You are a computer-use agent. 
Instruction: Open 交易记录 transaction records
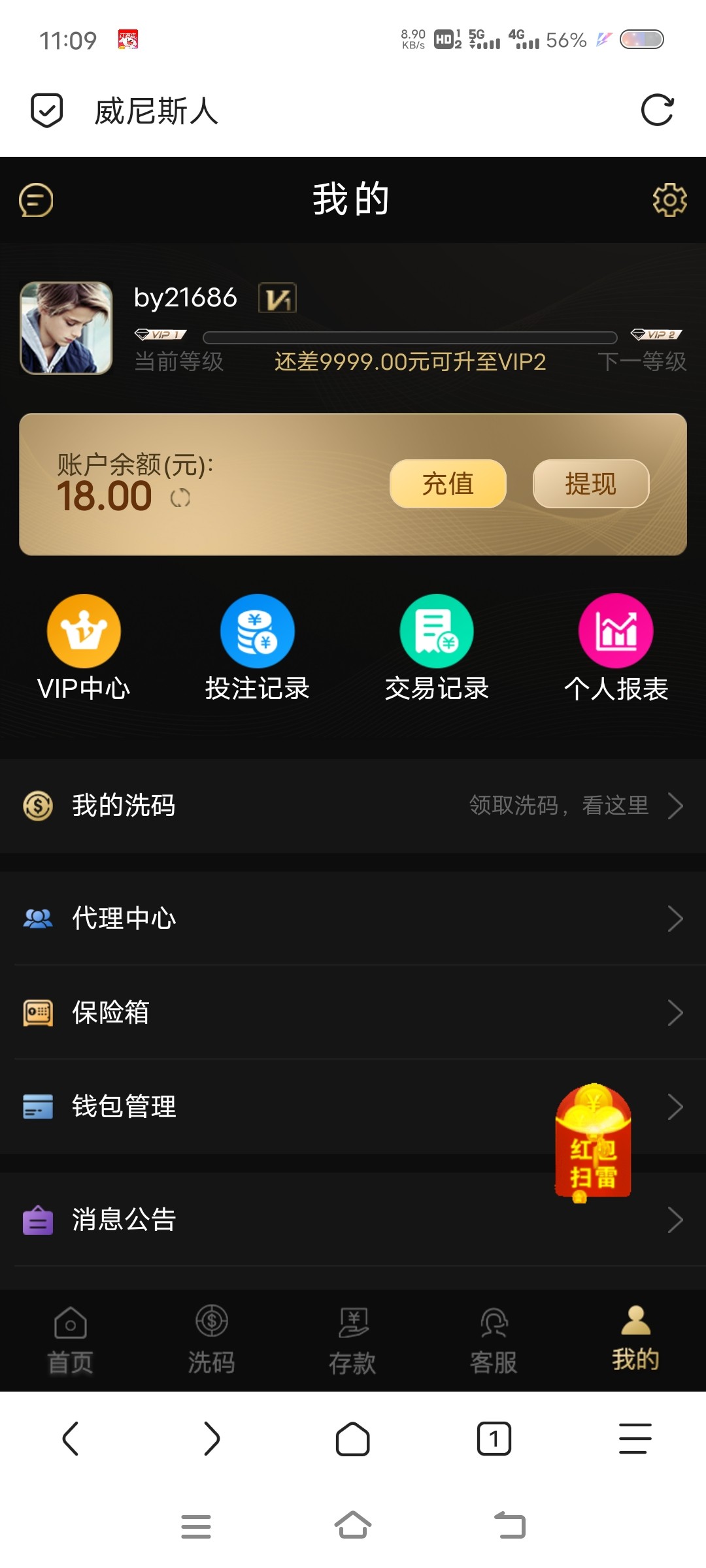click(x=437, y=647)
